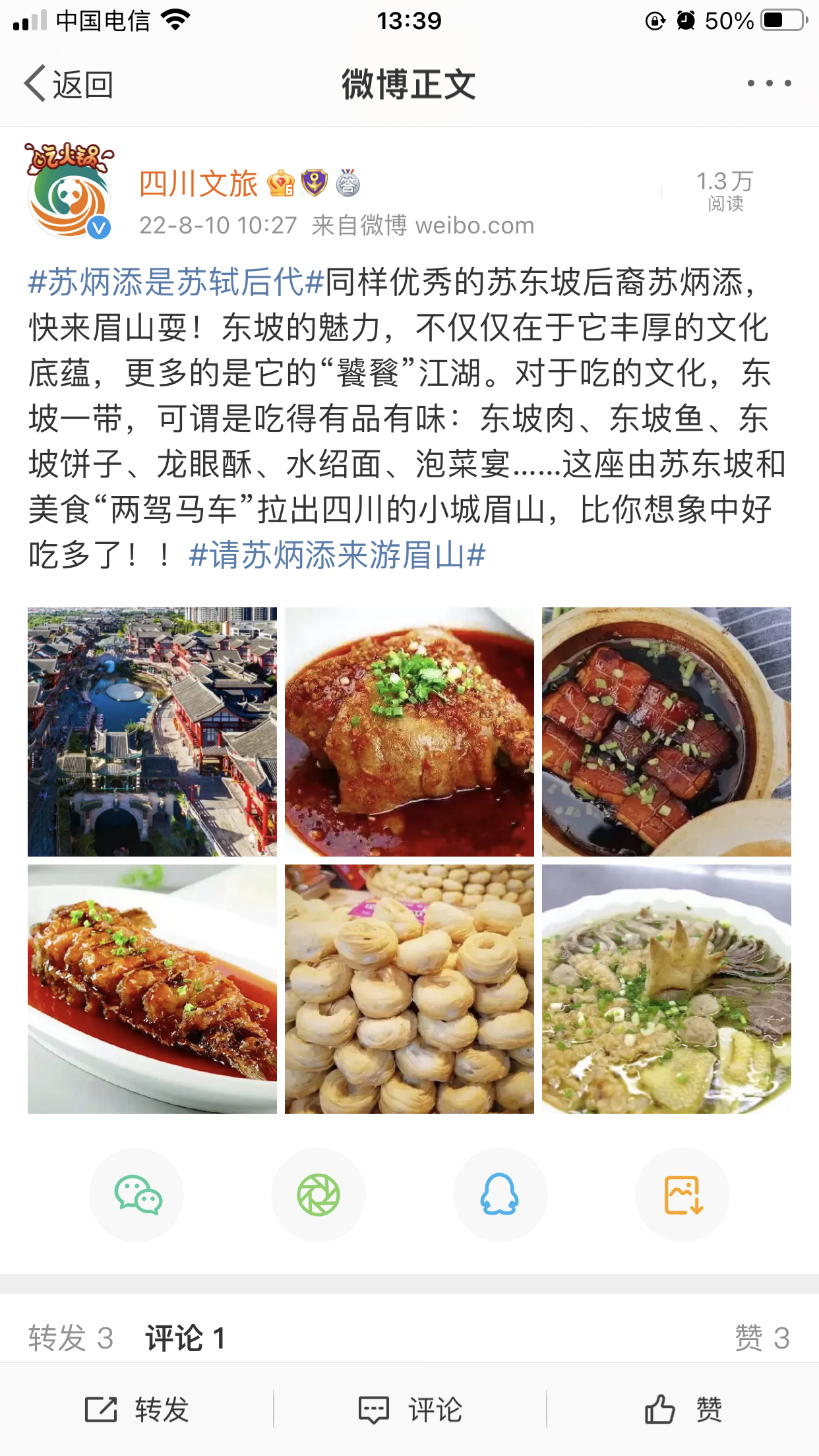Open the three-dot overflow menu
This screenshot has height=1456, width=819.
[x=769, y=84]
